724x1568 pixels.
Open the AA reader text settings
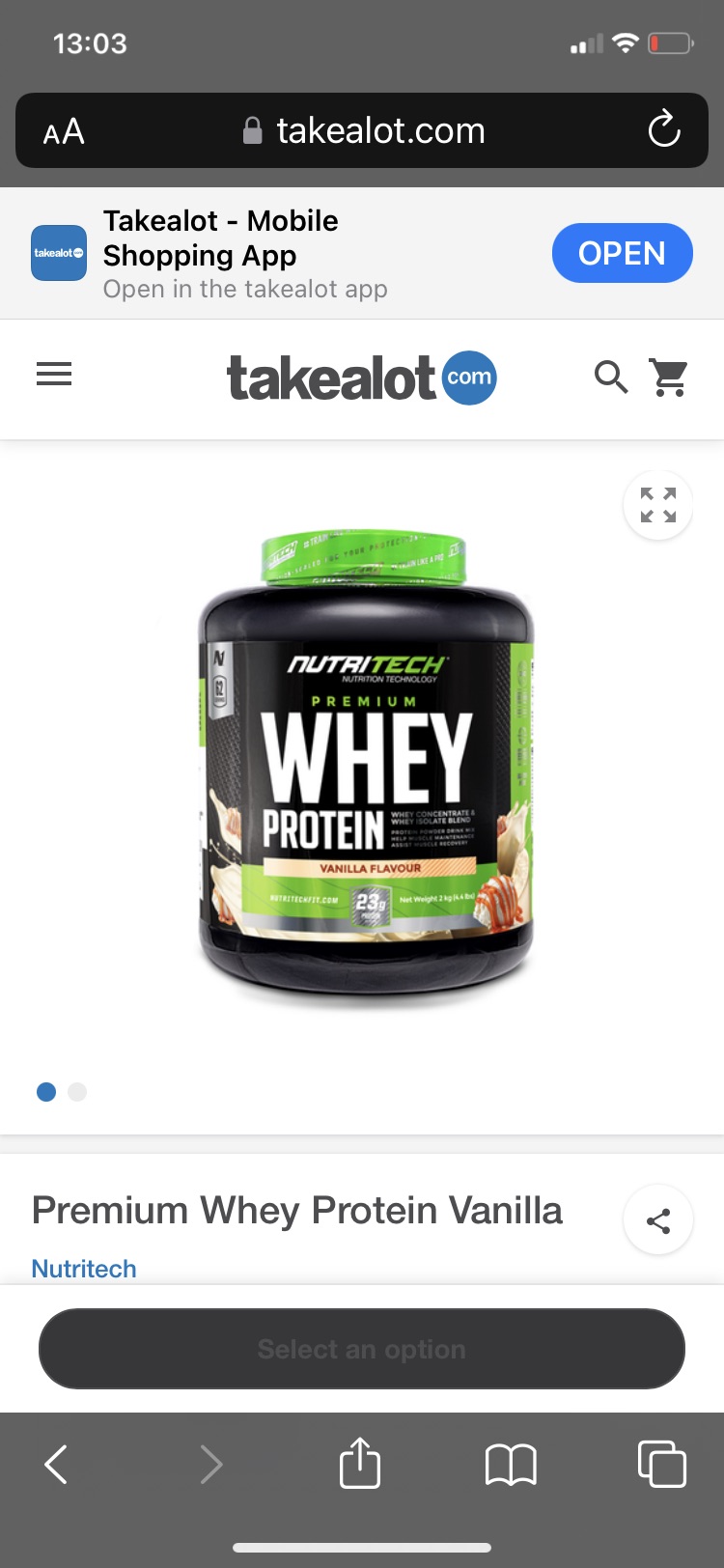coord(64,131)
